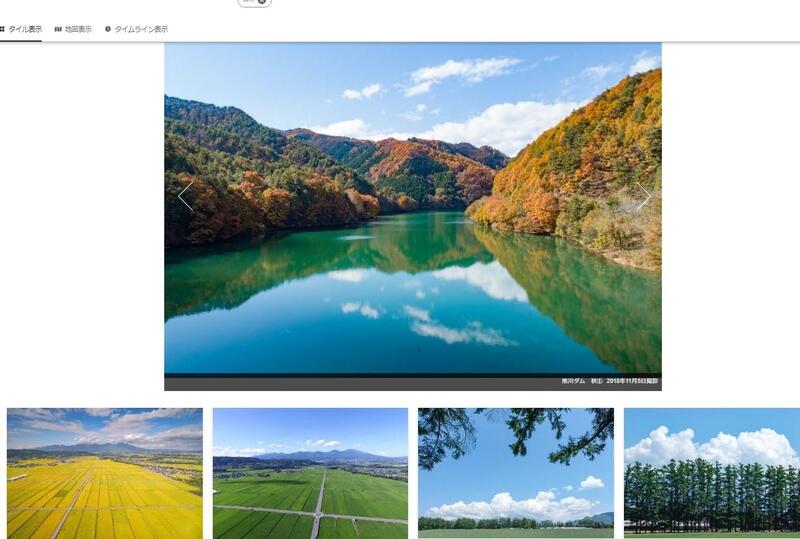
Task: Show the previous photo with left arrow
Action: click(x=185, y=196)
